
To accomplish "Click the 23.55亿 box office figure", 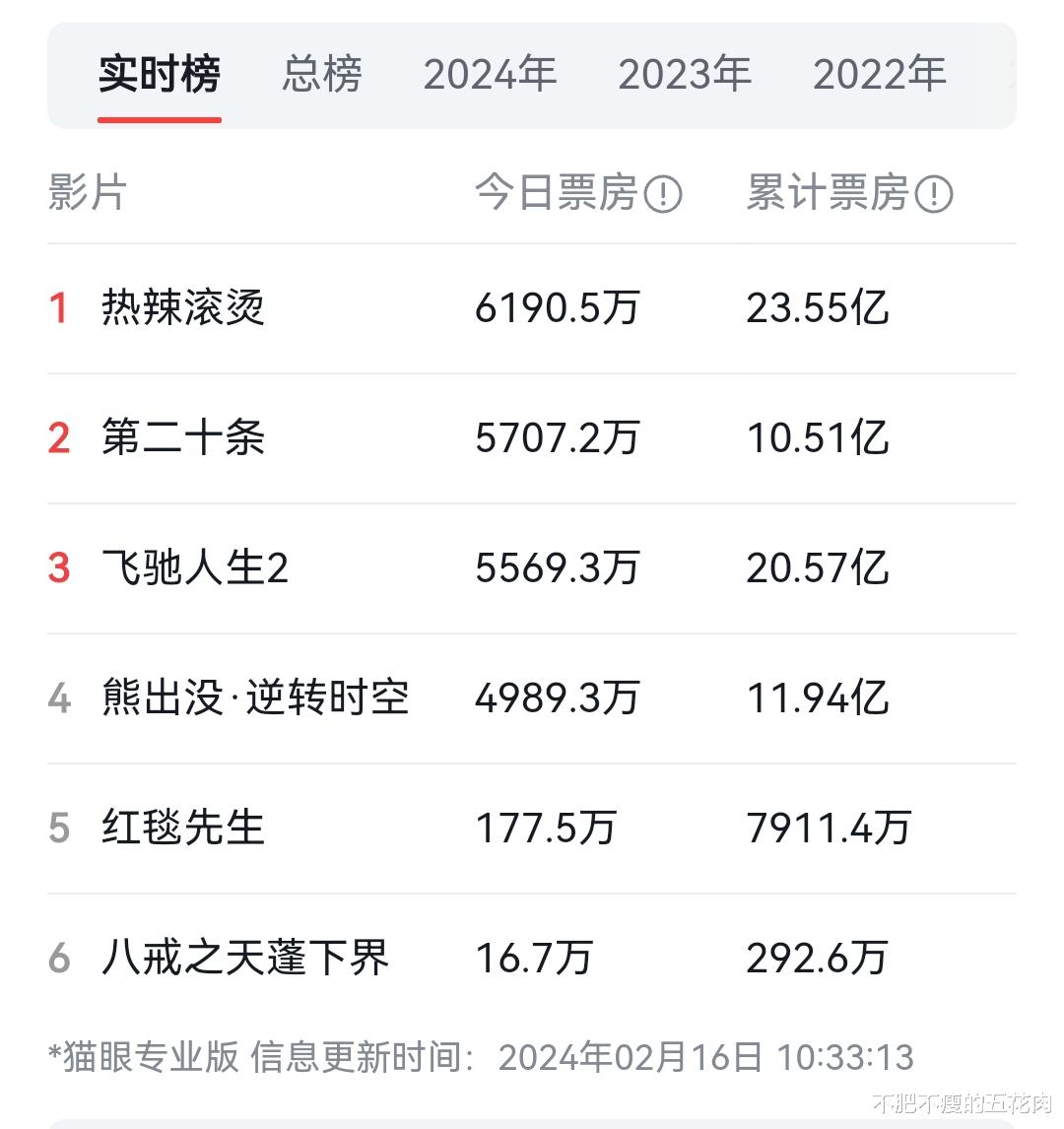I will [818, 307].
